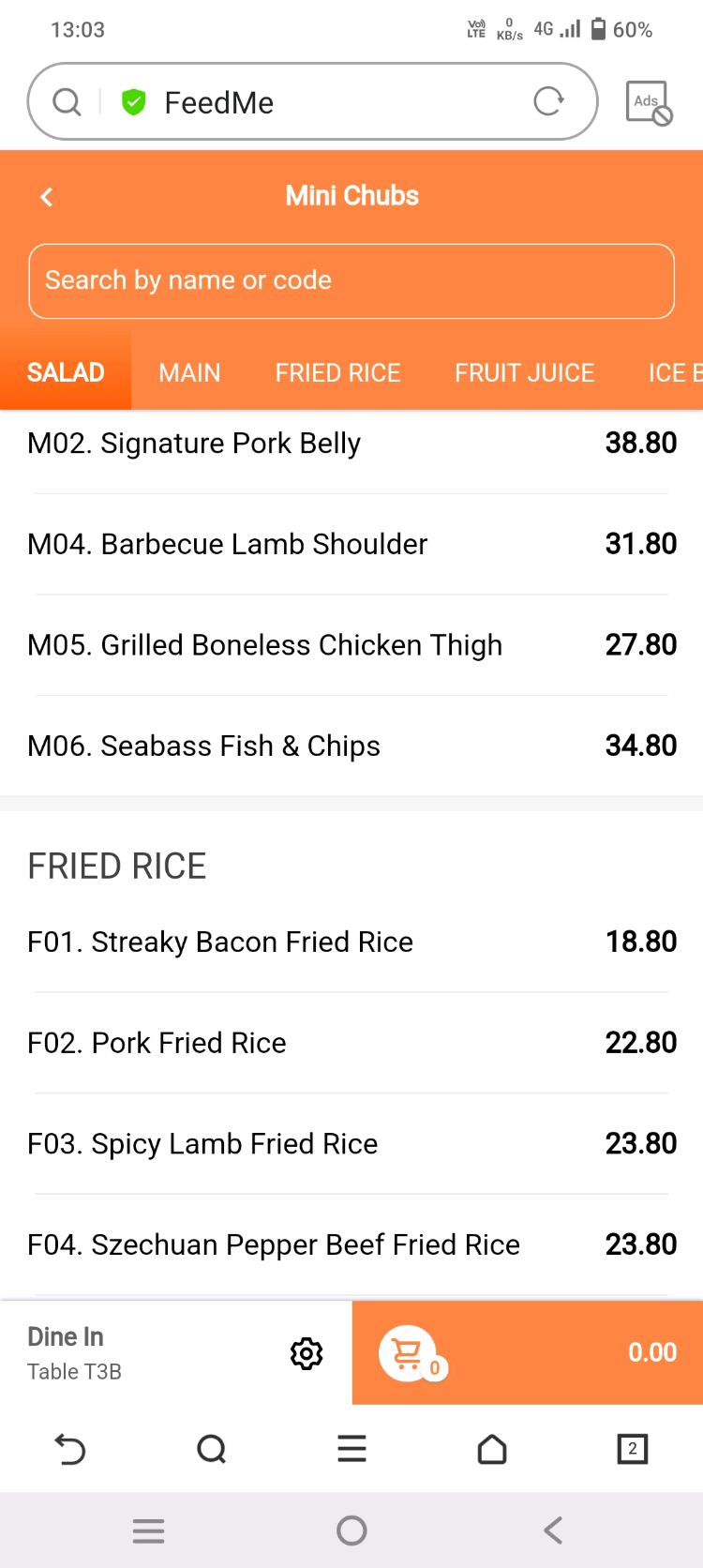Focus the search by name or code field
This screenshot has height=1568, width=703.
point(351,280)
